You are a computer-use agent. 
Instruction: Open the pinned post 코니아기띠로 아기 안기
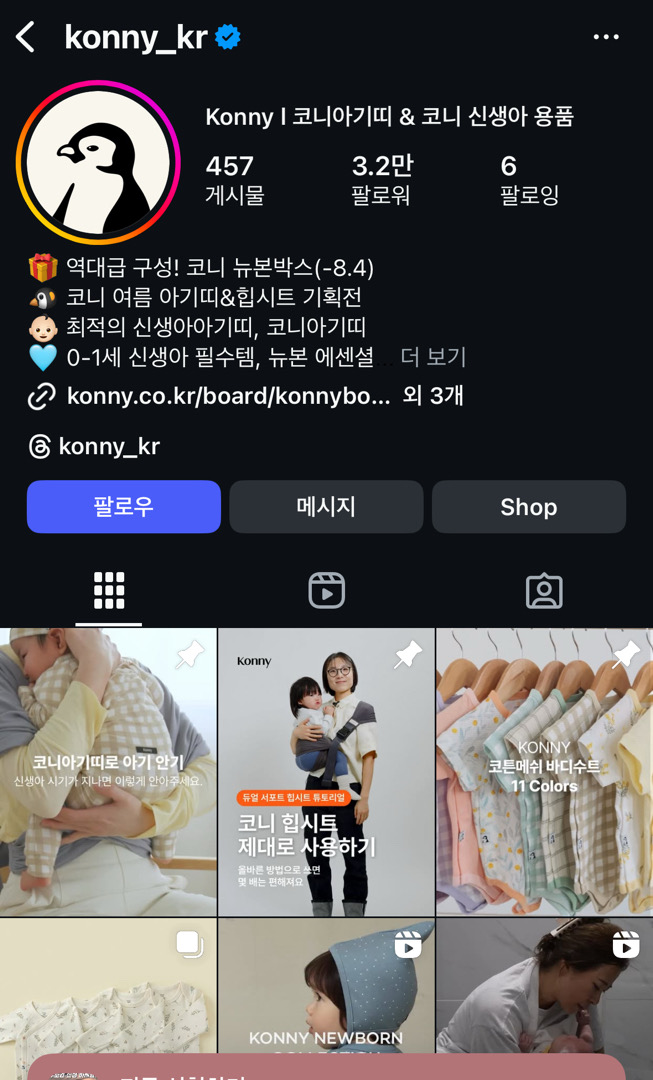point(108,772)
